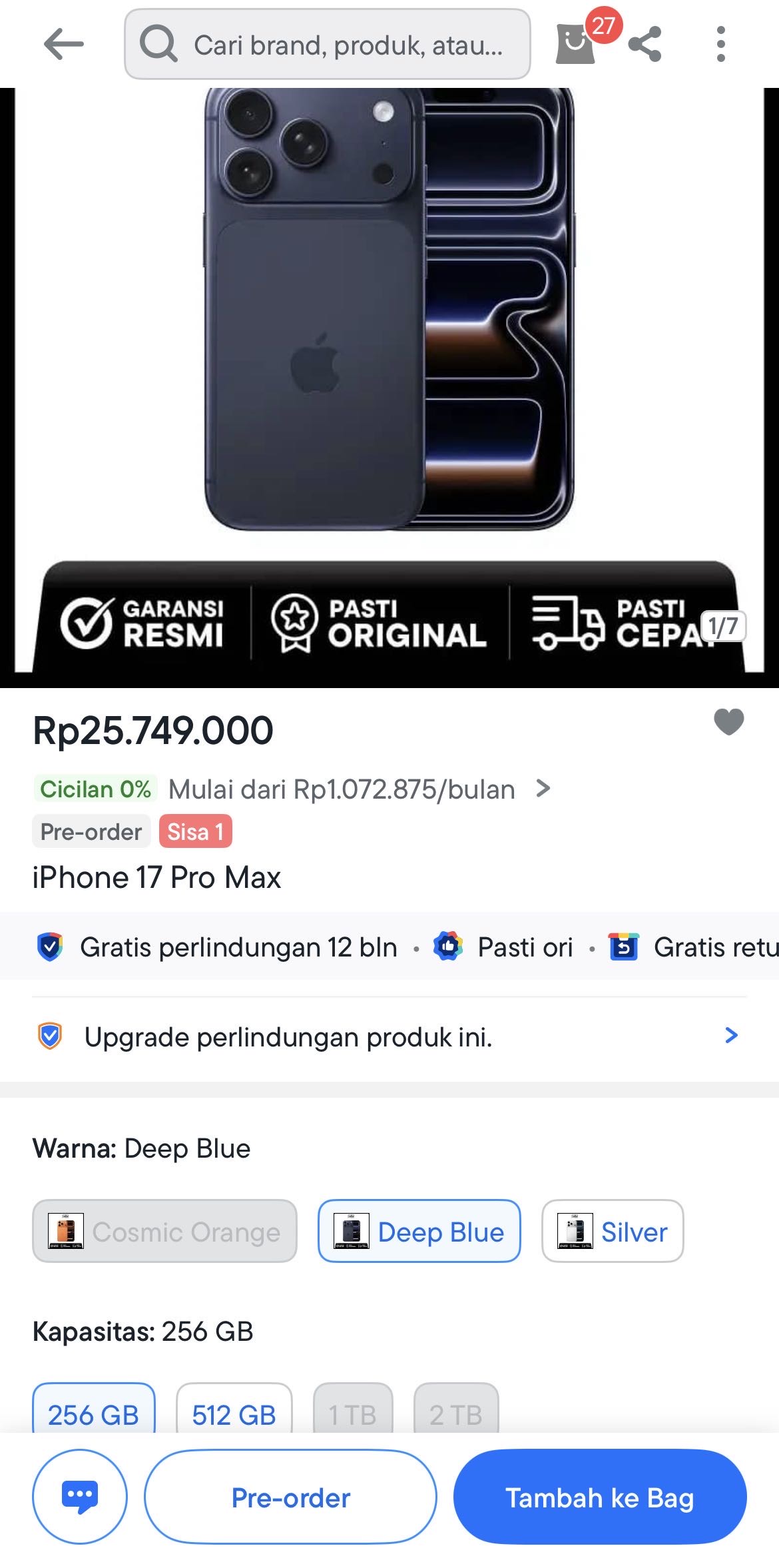This screenshot has width=779, height=1568.
Task: Open the three-dot overflow menu
Action: point(720,45)
